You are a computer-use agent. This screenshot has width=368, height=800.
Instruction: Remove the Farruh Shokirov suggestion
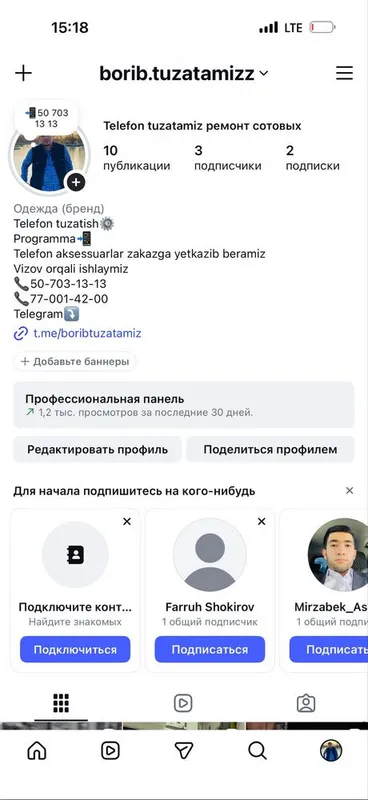262,521
